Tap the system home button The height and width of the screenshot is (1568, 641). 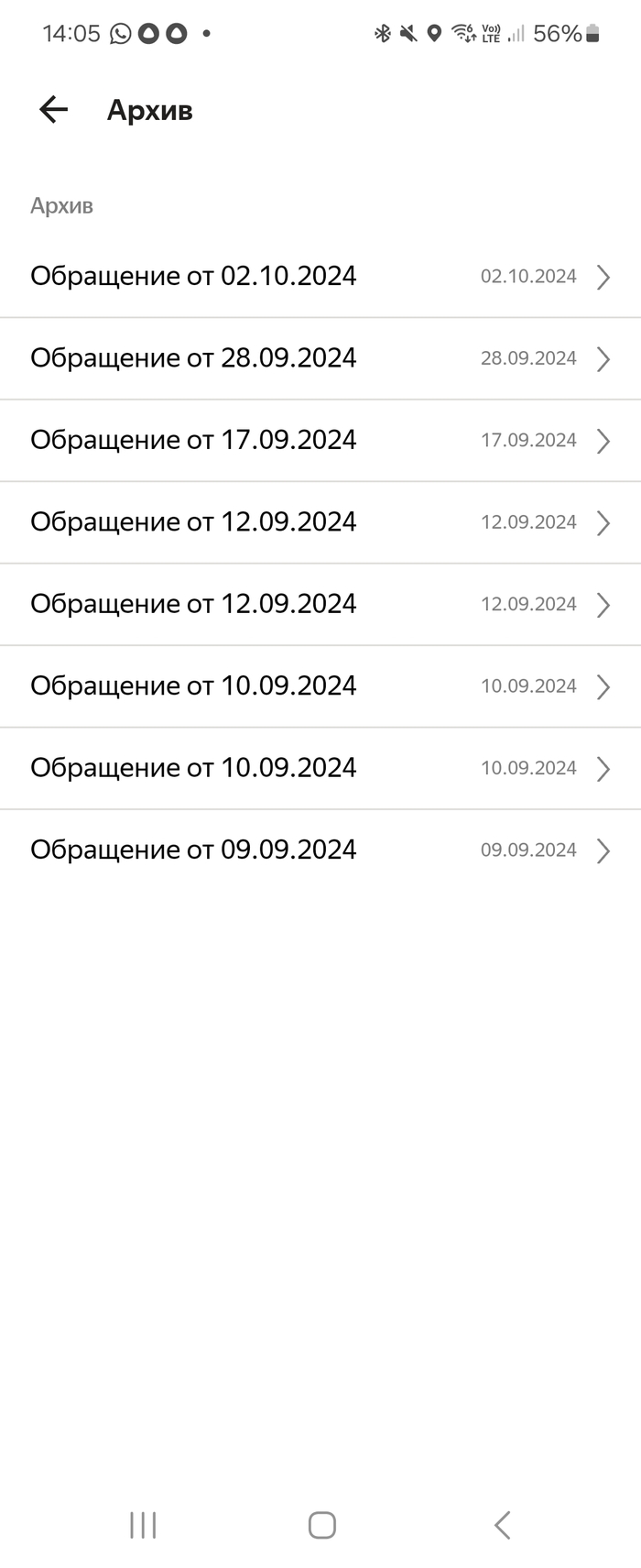[x=321, y=1525]
